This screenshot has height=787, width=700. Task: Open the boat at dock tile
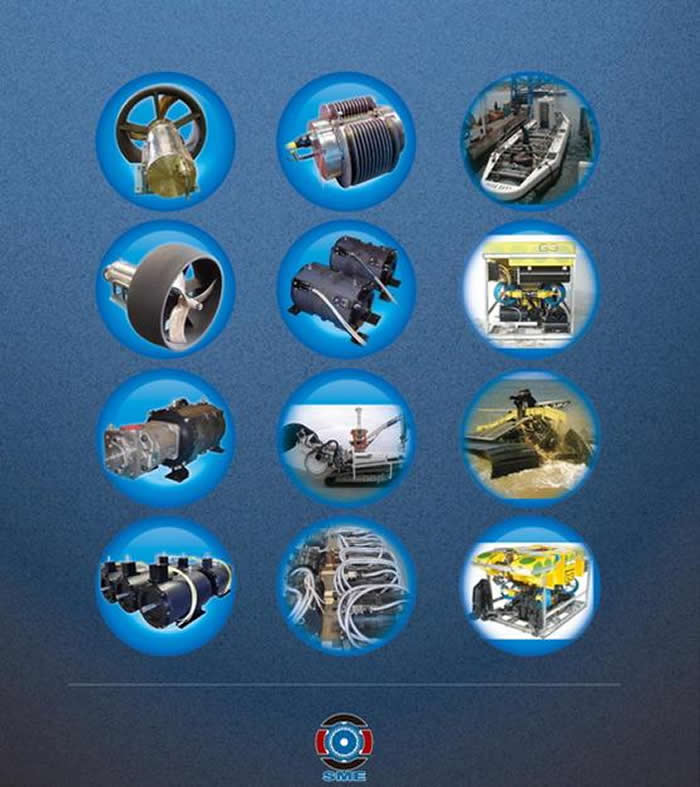point(529,141)
